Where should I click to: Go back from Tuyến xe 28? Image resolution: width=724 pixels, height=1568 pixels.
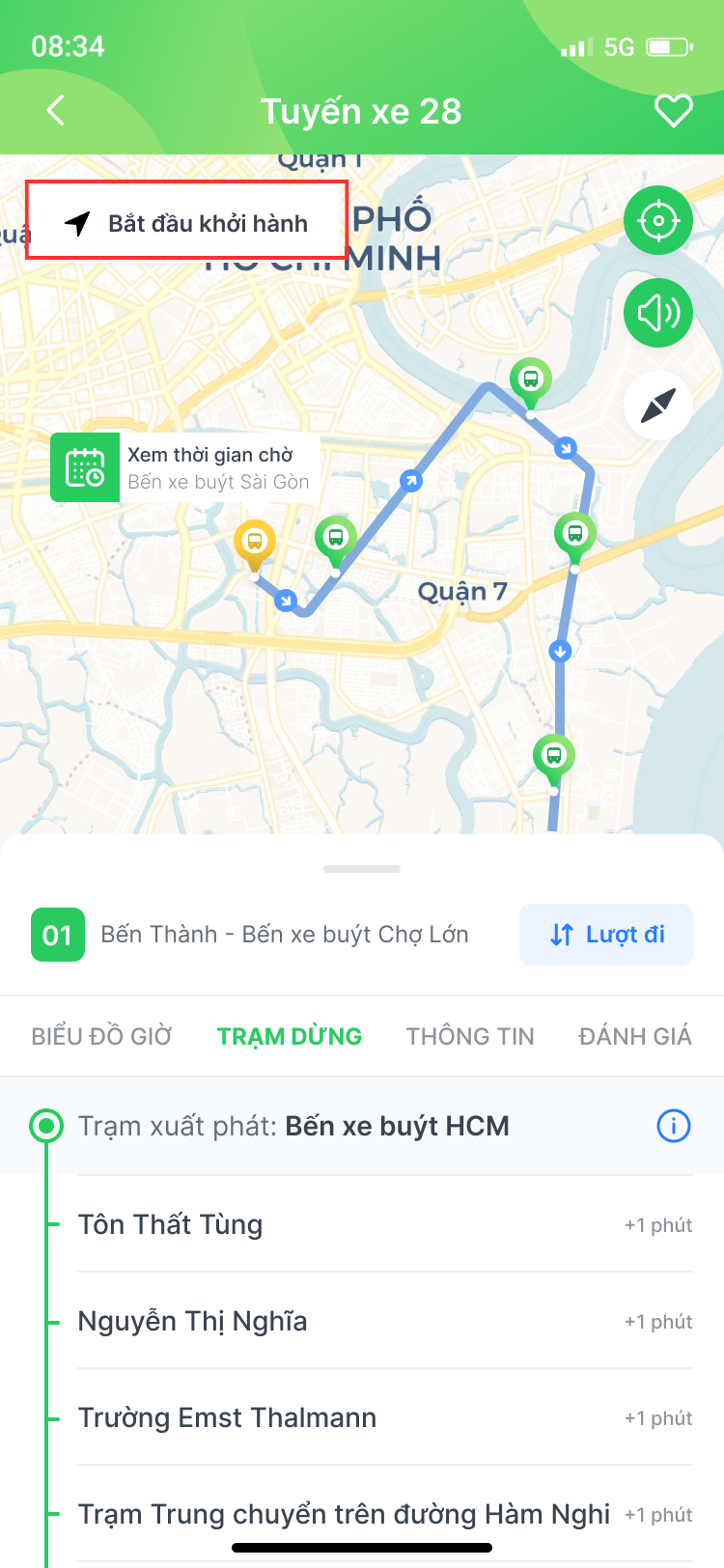(x=56, y=110)
